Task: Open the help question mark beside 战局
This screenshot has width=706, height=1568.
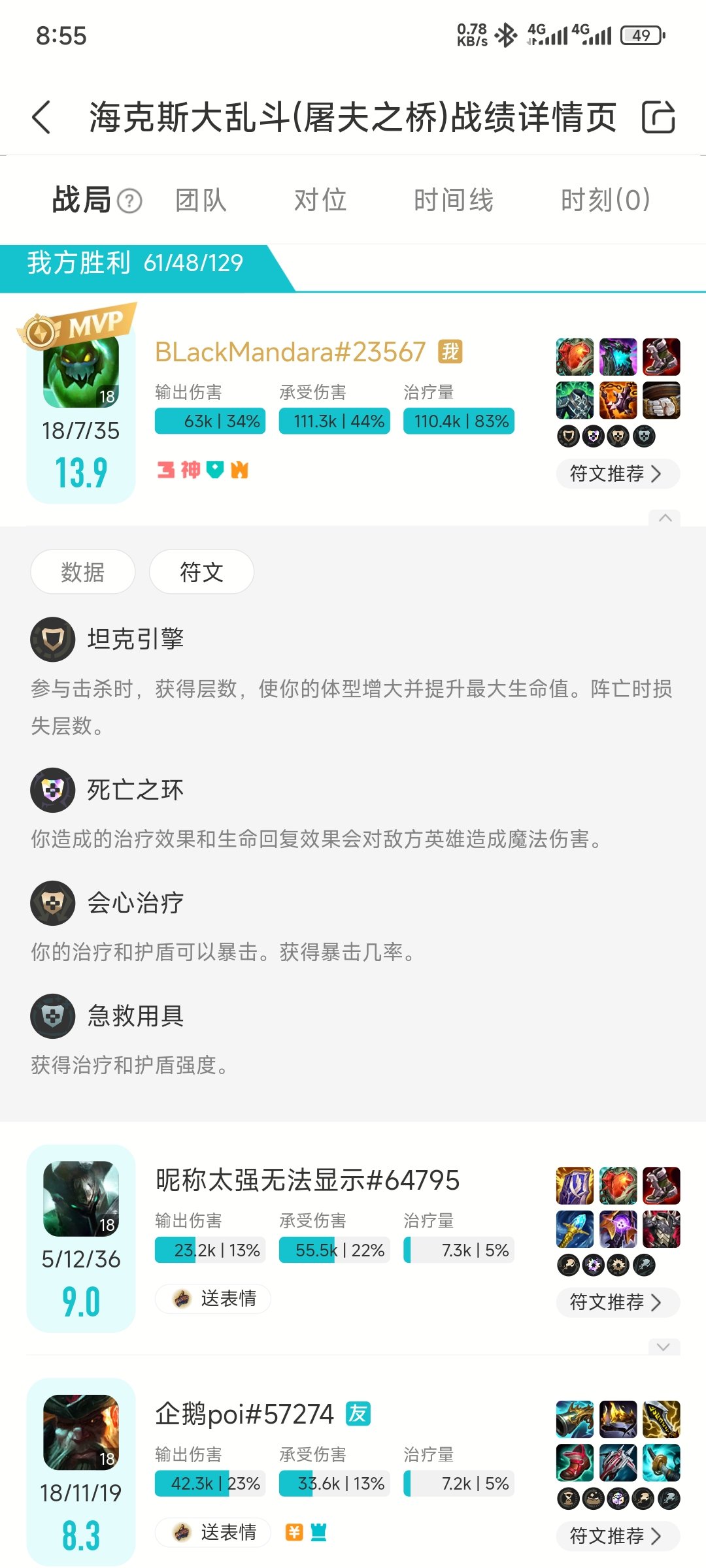Action: pos(130,201)
